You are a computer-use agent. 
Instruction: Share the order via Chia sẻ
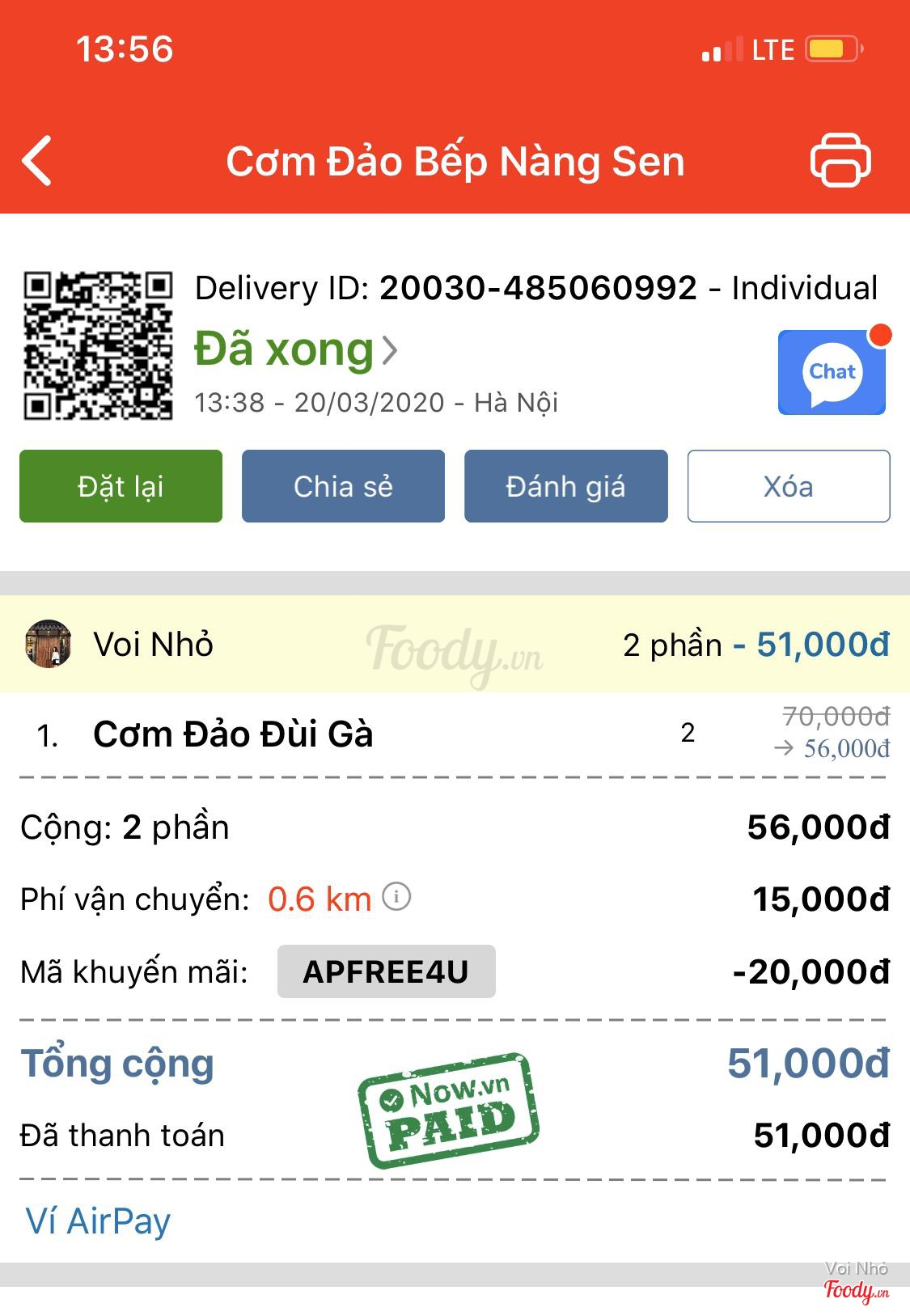[343, 486]
